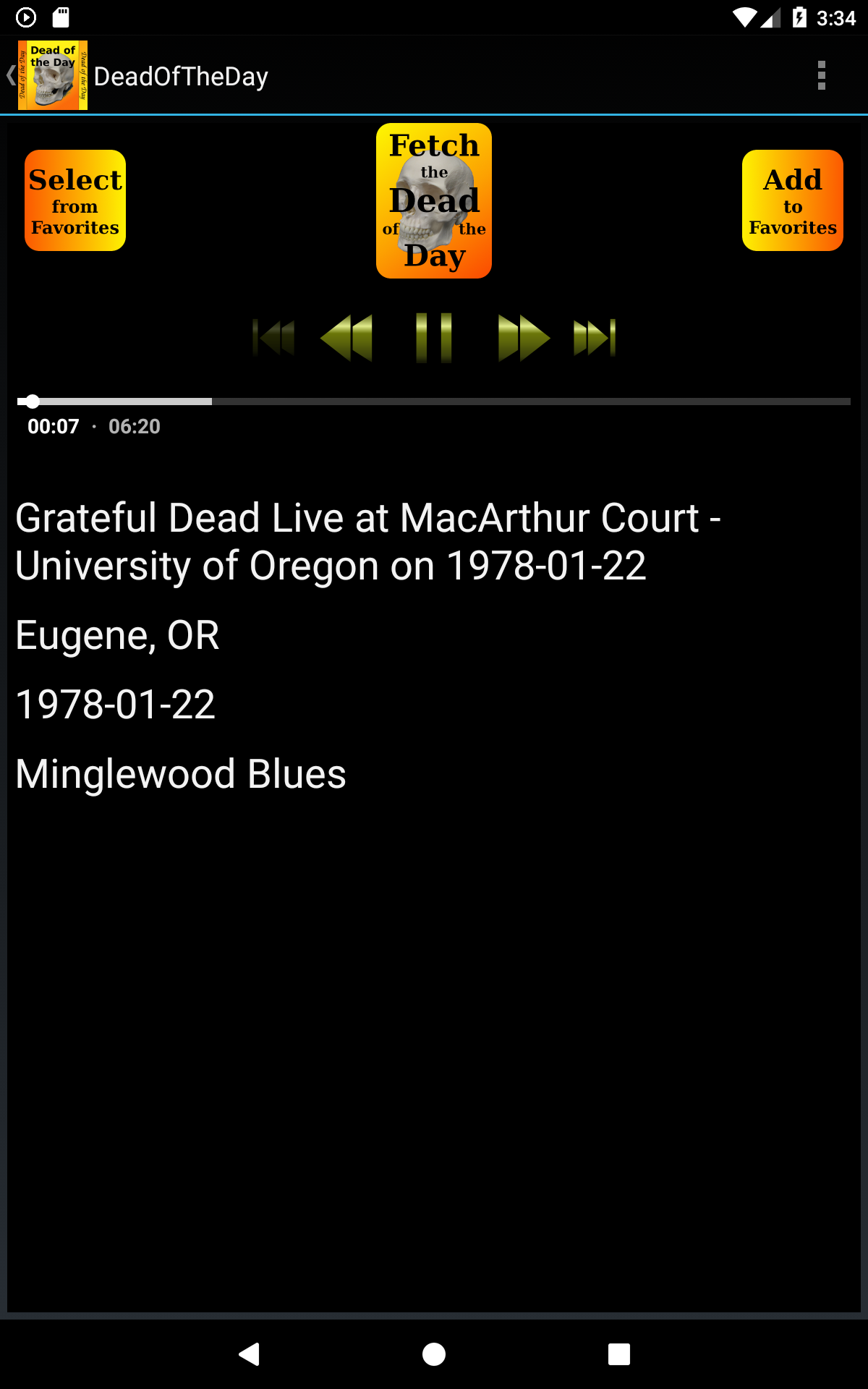
Task: Rewind the current song
Action: [347, 338]
